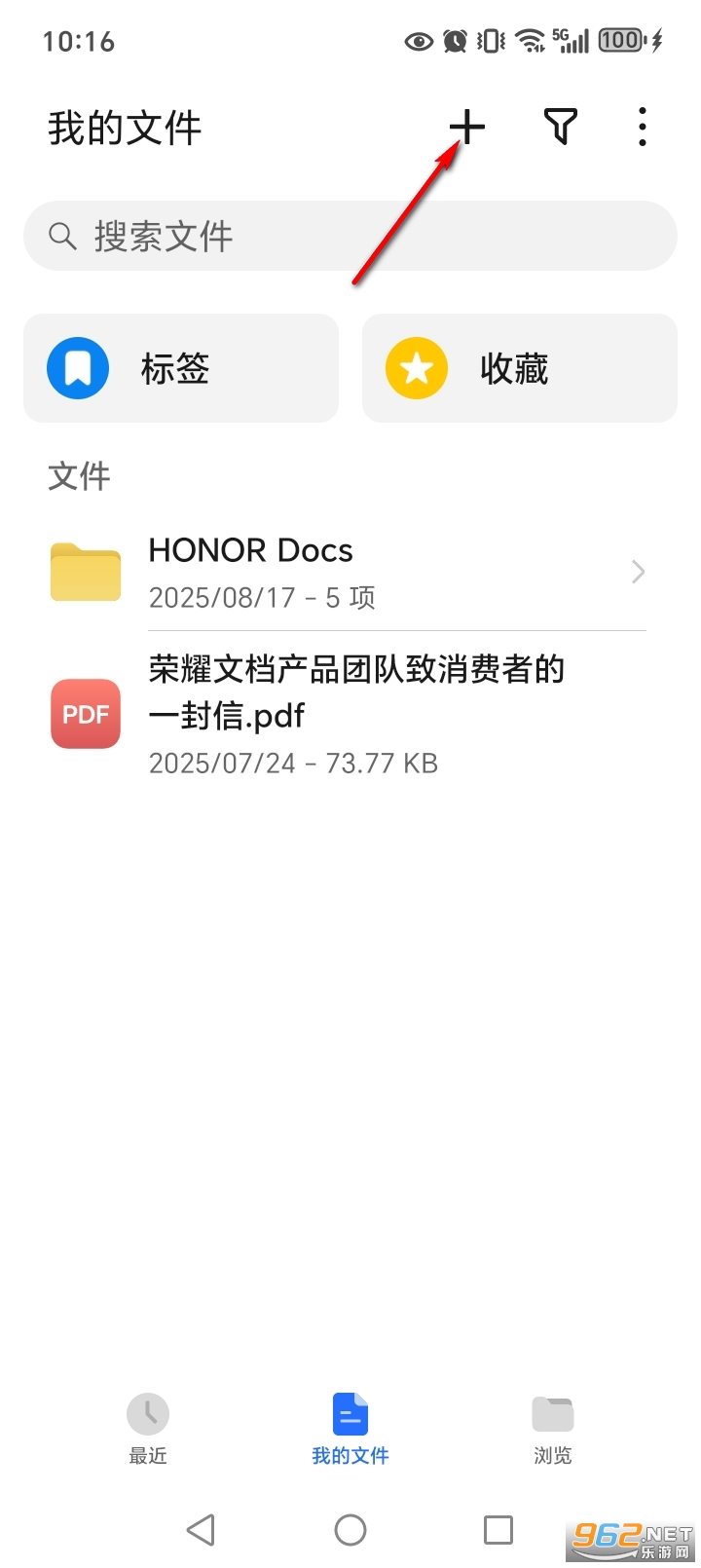Viewport: 701px width, 1568px height.
Task: Tap the red PDF file icon
Action: 85,714
